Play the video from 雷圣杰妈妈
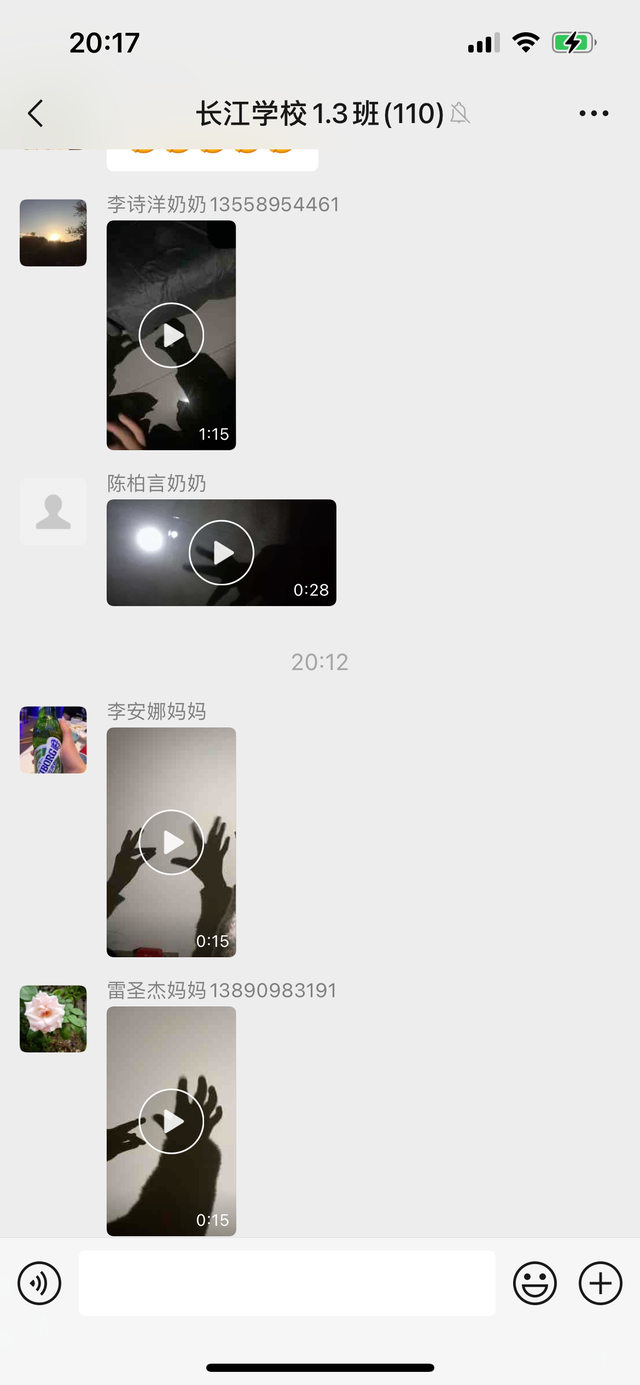640x1385 pixels. point(171,1121)
